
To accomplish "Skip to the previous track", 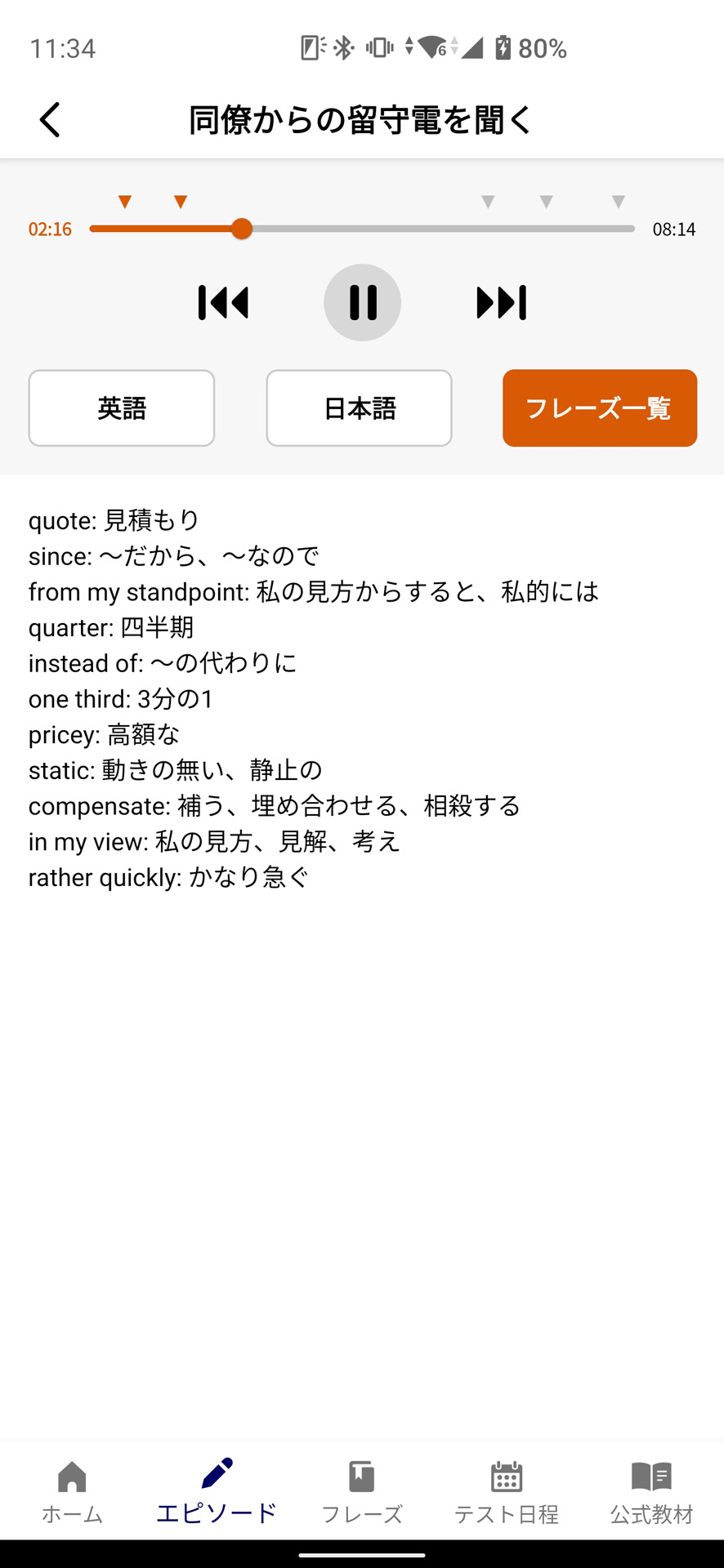I will click(x=223, y=301).
